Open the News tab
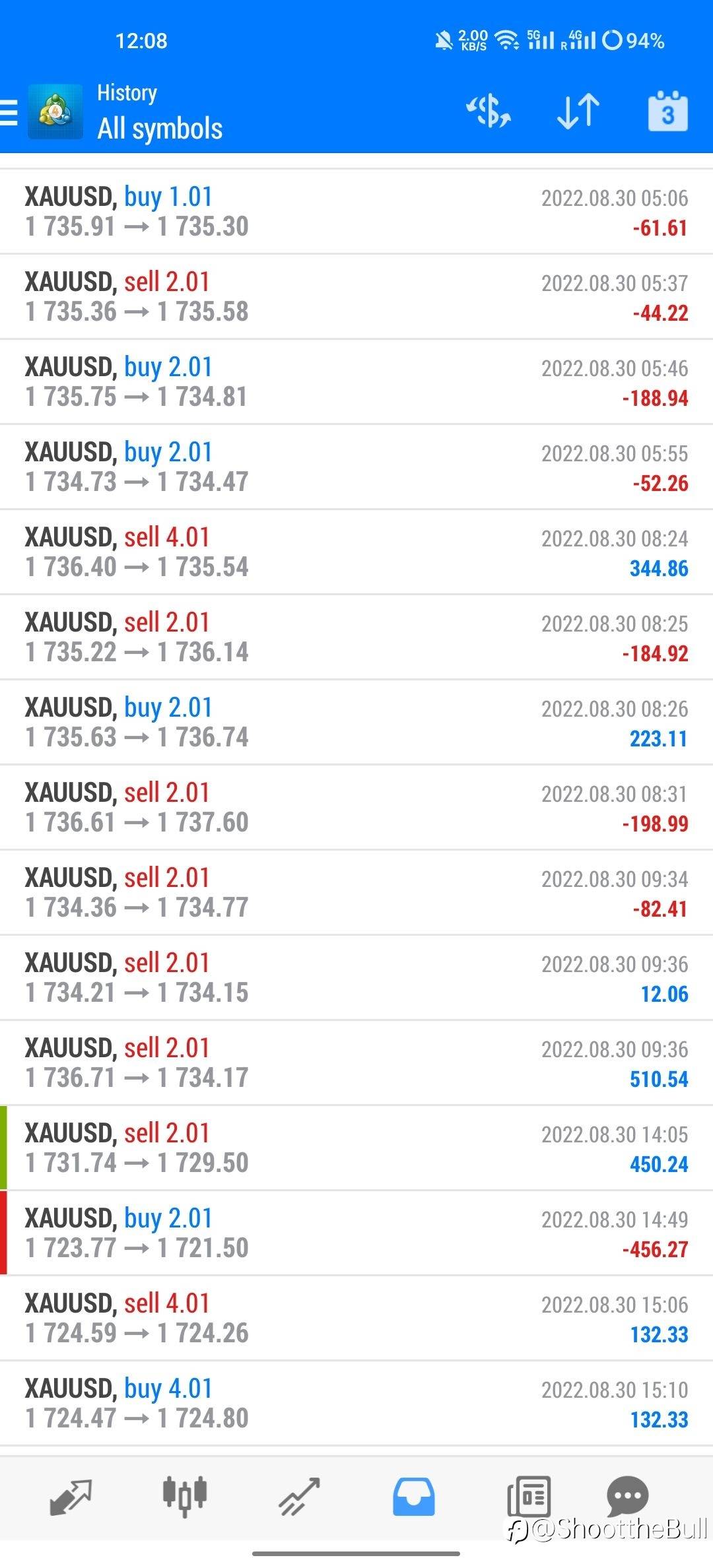713x1568 pixels. 529,1496
